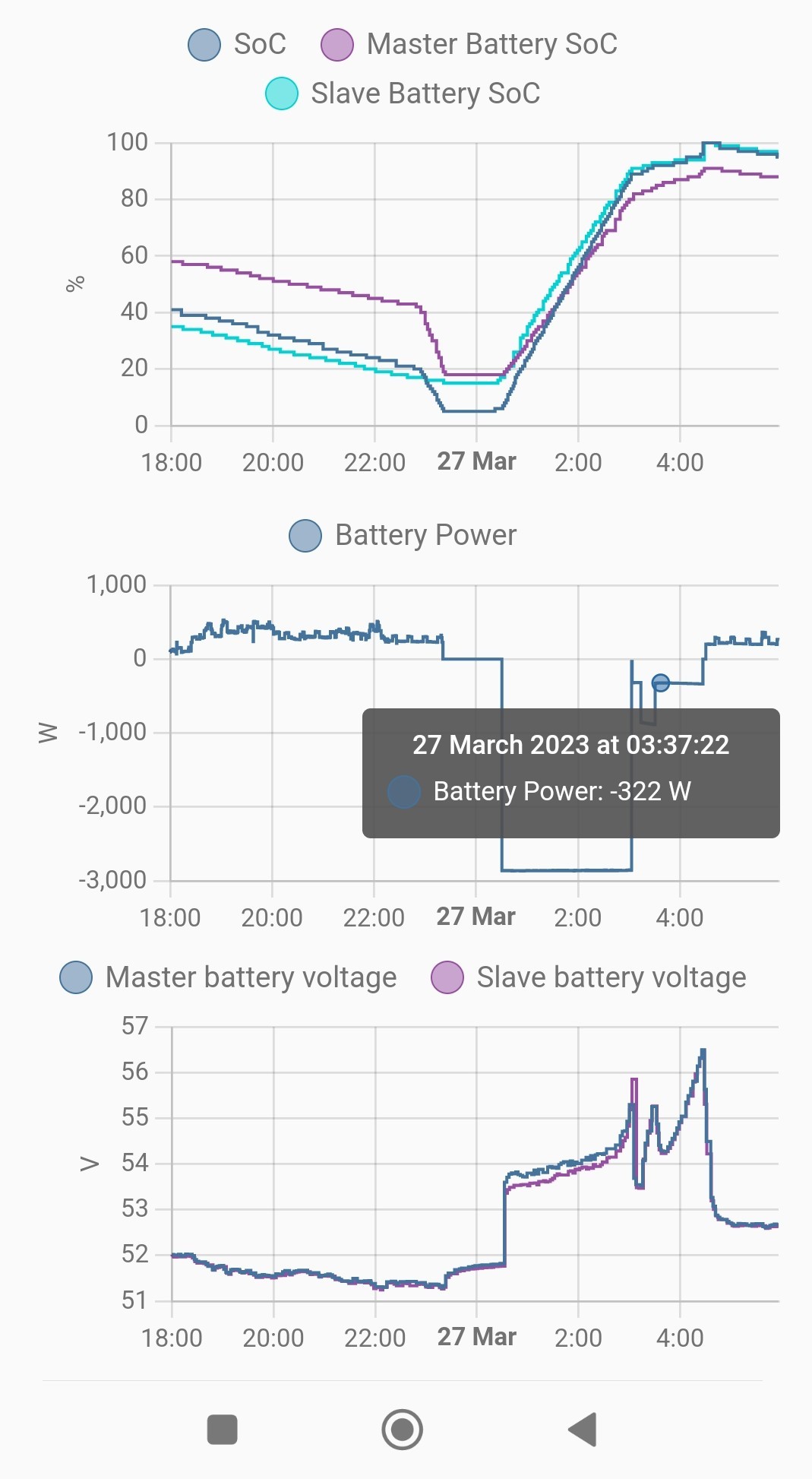This screenshot has width=812, height=1479.
Task: Go back with the system back button
Action: (583, 1430)
